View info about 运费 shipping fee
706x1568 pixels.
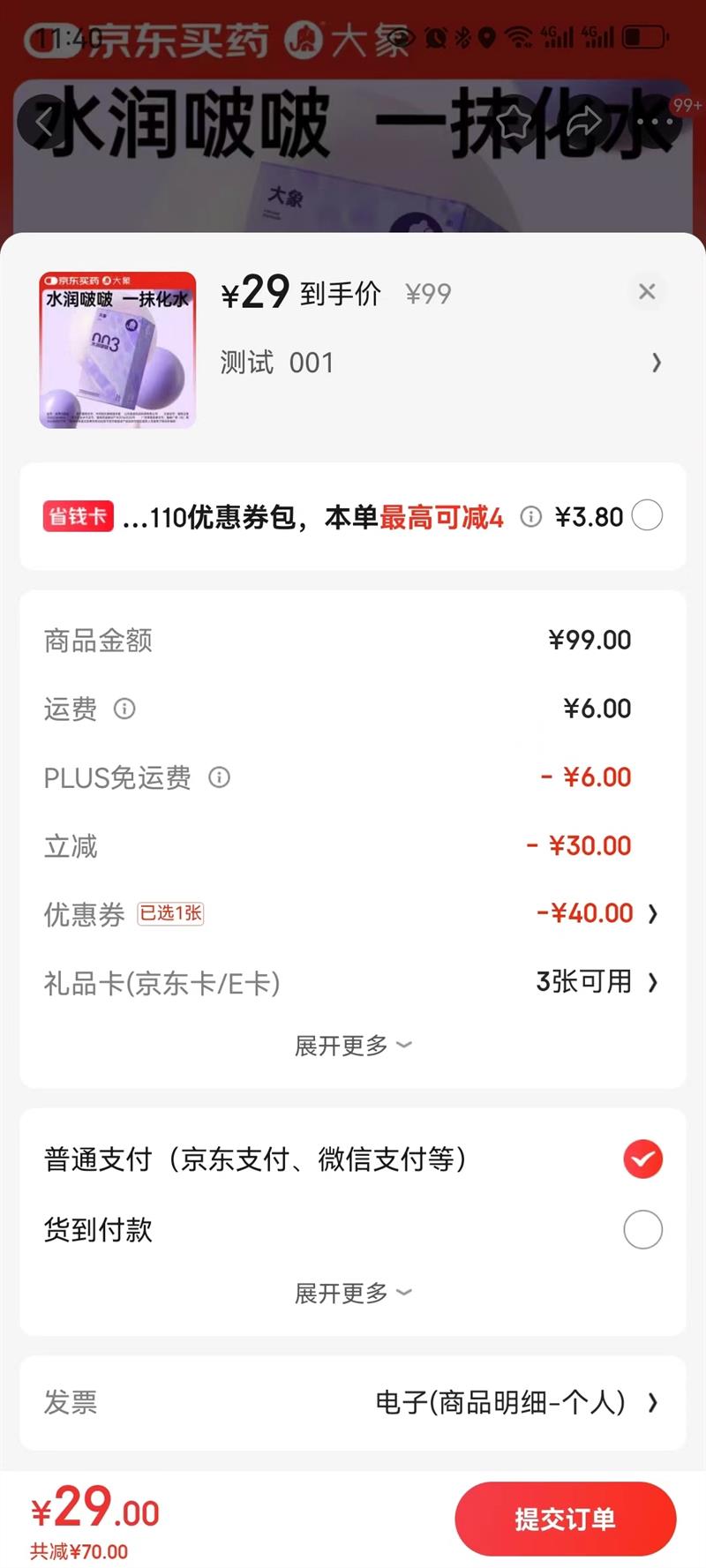click(x=124, y=709)
